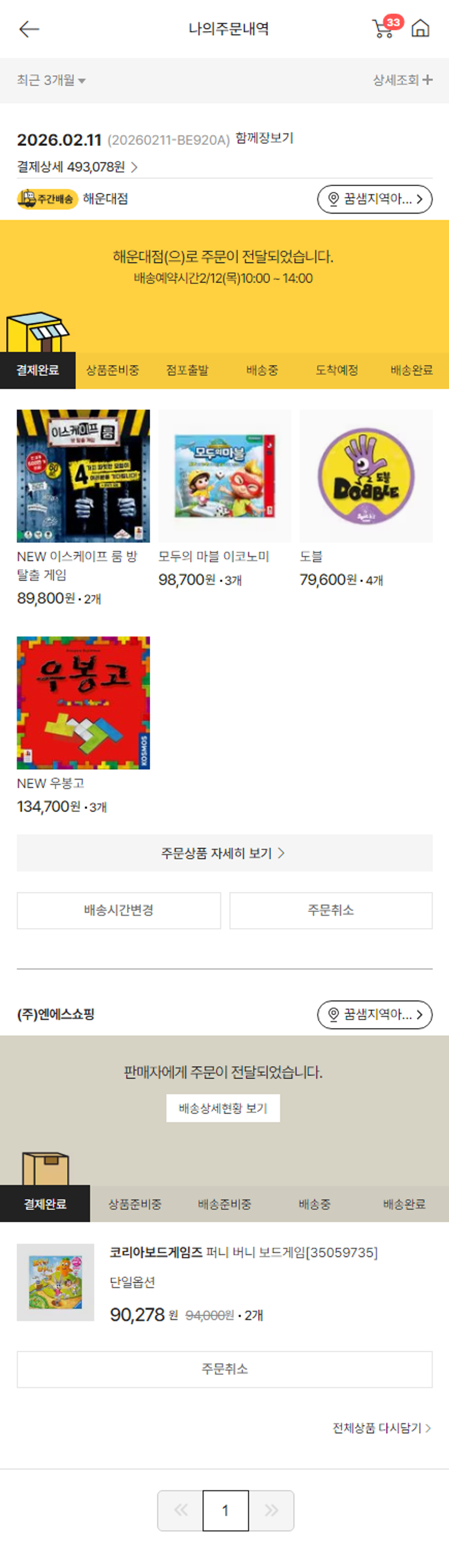Cancel the 해운대점 order via 주문취소
Image resolution: width=449 pixels, height=1568 pixels.
pyautogui.click(x=331, y=910)
